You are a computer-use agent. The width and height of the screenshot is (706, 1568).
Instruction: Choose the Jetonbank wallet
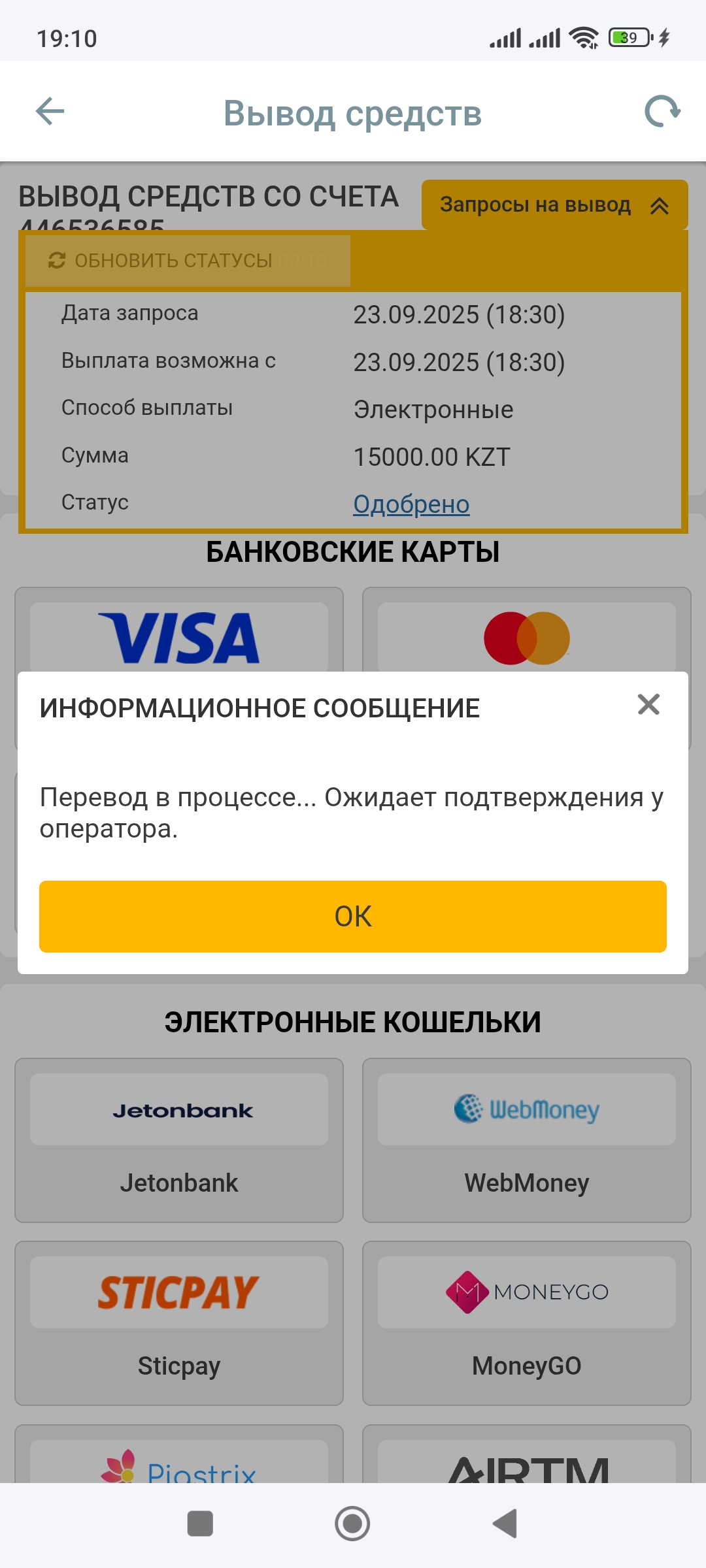pyautogui.click(x=178, y=1140)
